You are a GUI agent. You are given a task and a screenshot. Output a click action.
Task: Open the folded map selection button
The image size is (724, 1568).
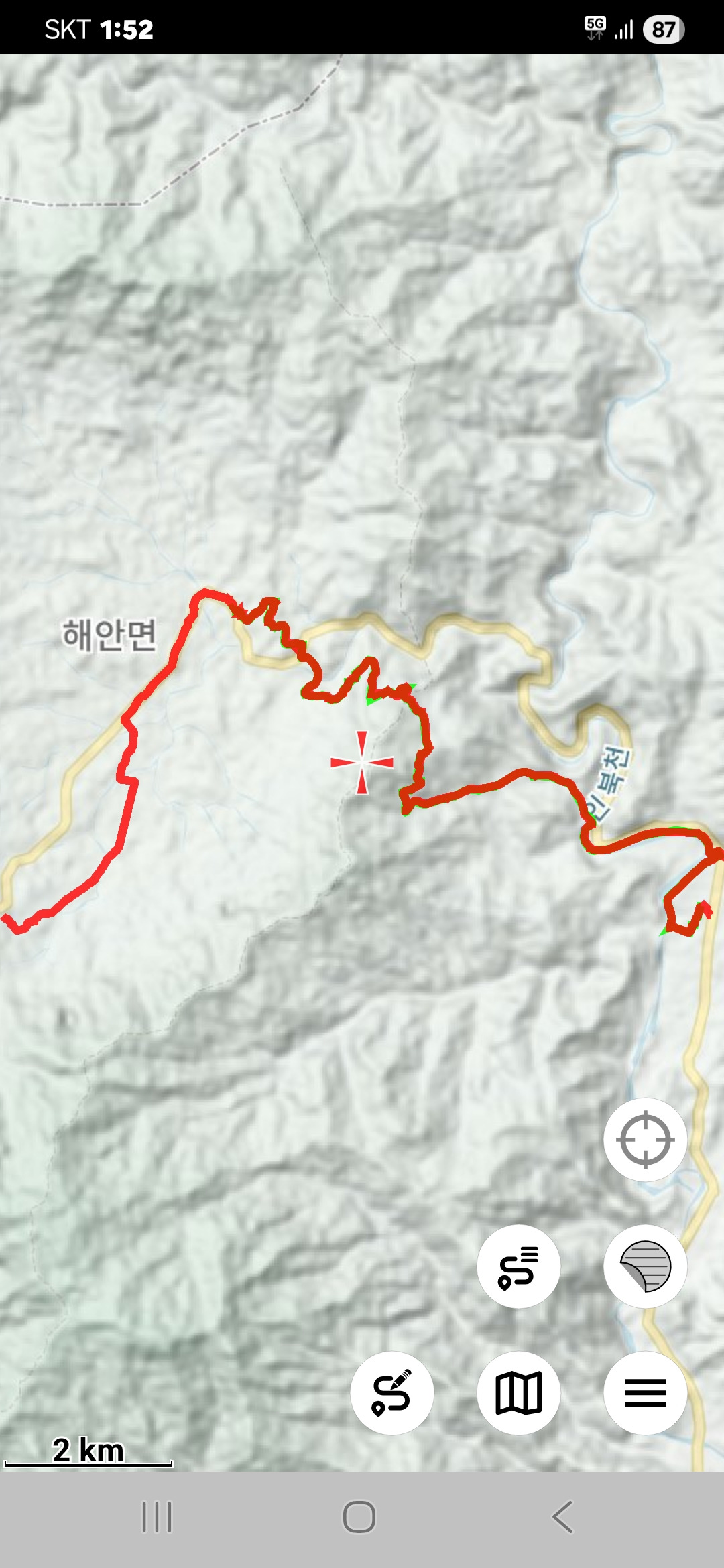point(518,1392)
